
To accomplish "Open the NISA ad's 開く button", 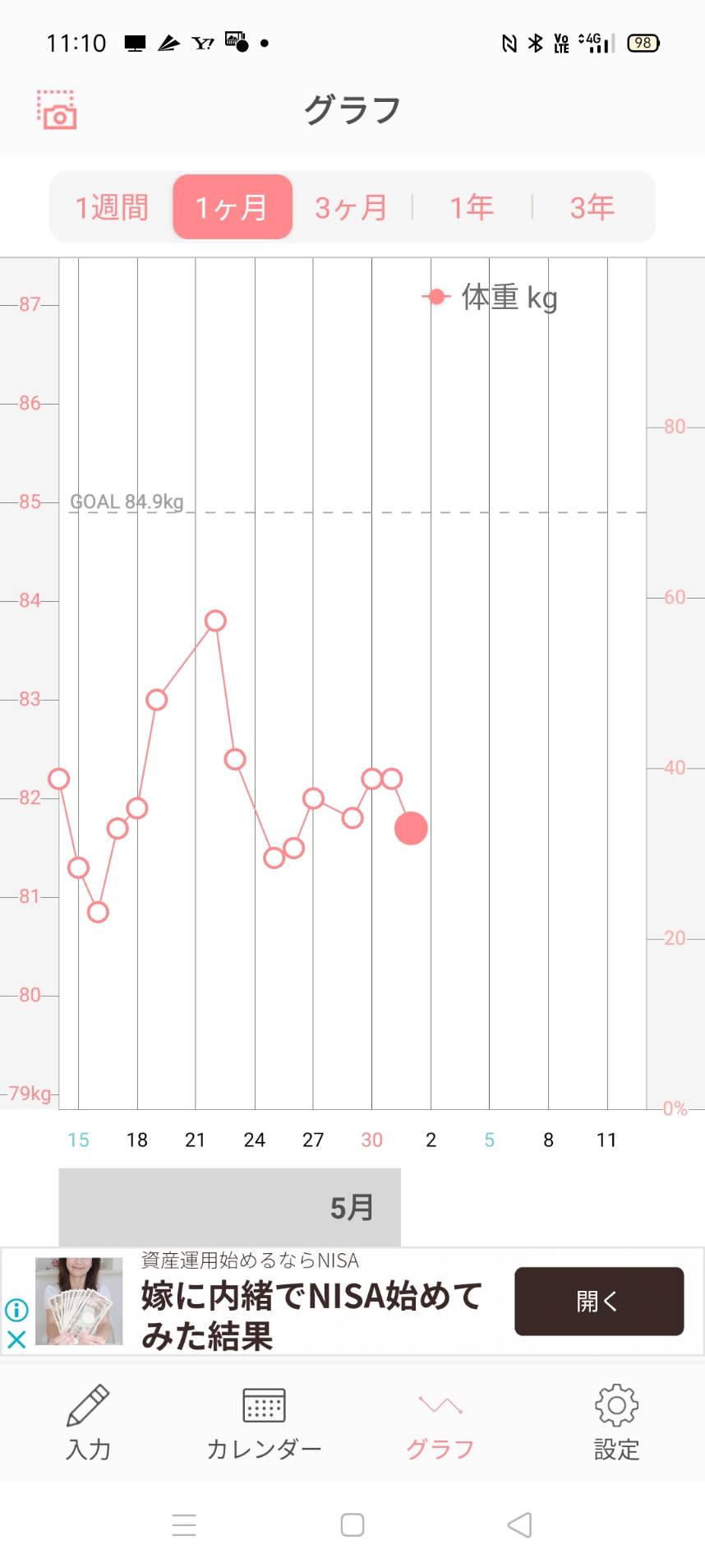I will (599, 1301).
